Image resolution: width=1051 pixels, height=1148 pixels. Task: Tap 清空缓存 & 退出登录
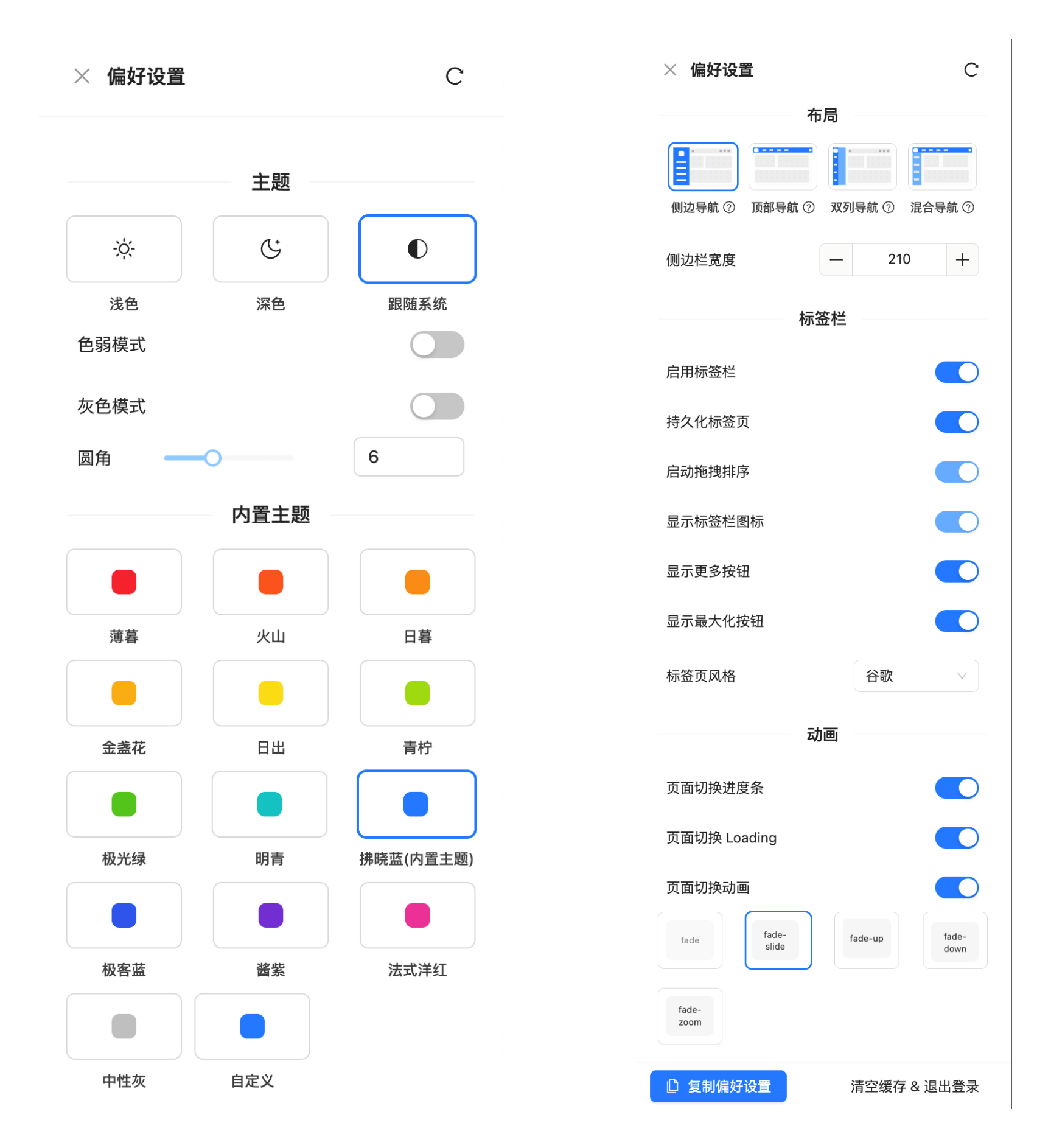914,1087
